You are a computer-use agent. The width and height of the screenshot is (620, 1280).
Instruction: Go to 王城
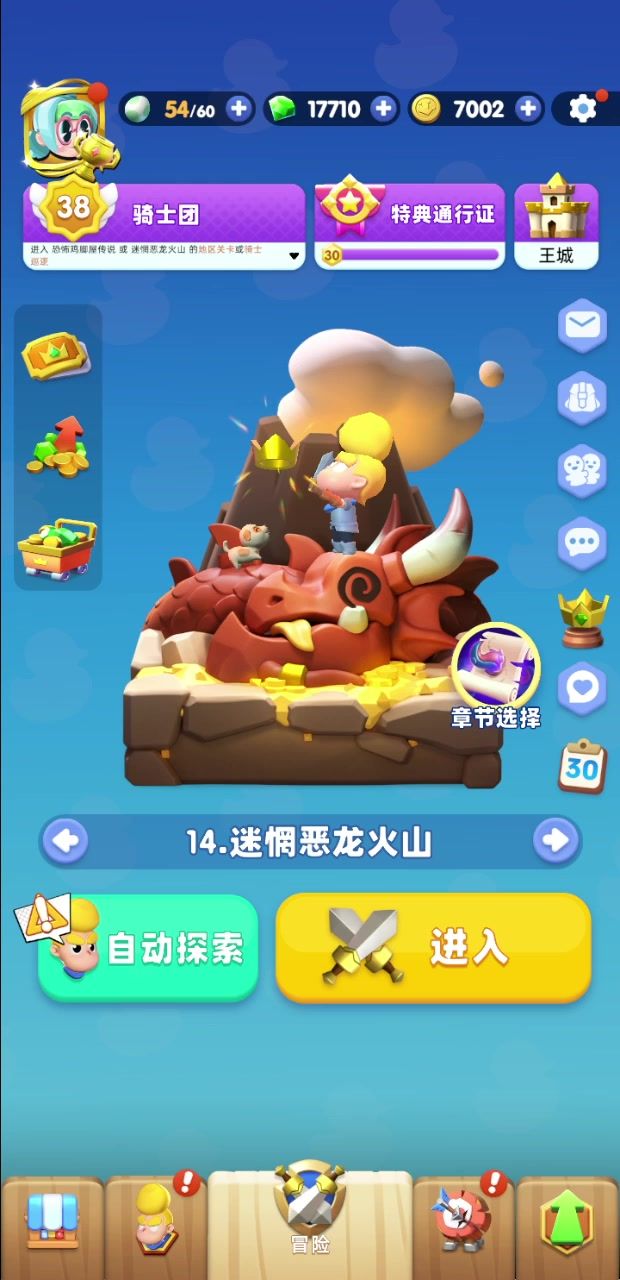(557, 225)
